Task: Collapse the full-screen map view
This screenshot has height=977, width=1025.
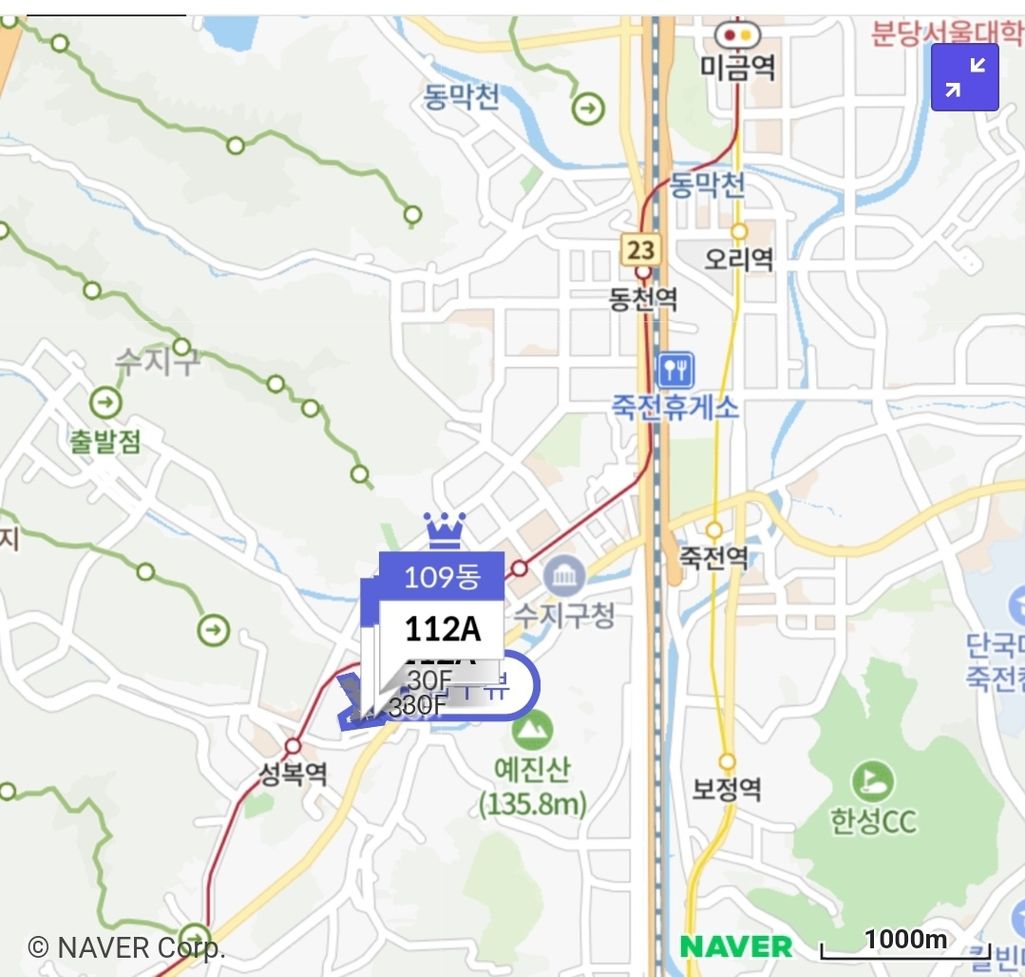Action: [965, 77]
